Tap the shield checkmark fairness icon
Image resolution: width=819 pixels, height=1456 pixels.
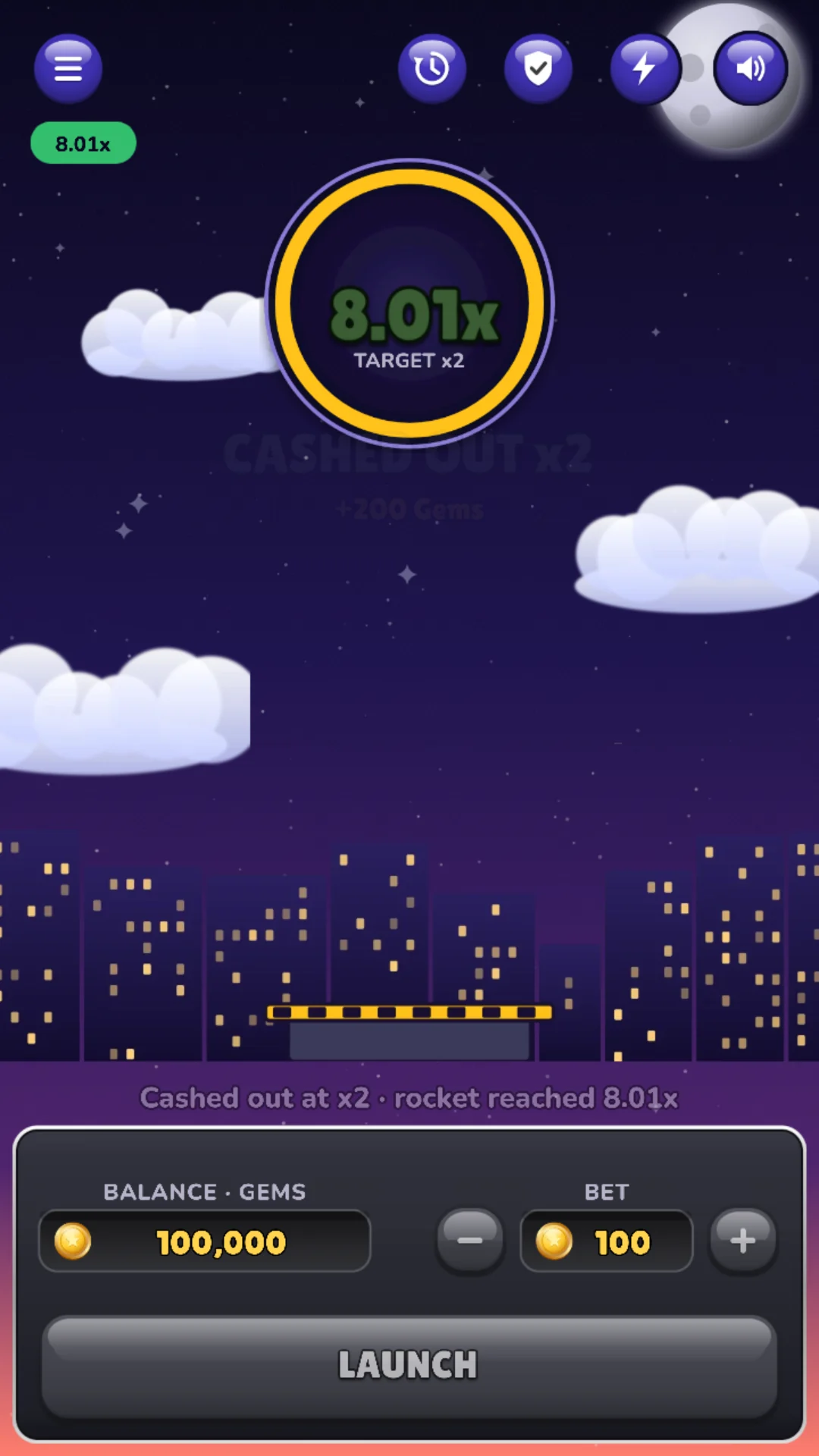[538, 68]
